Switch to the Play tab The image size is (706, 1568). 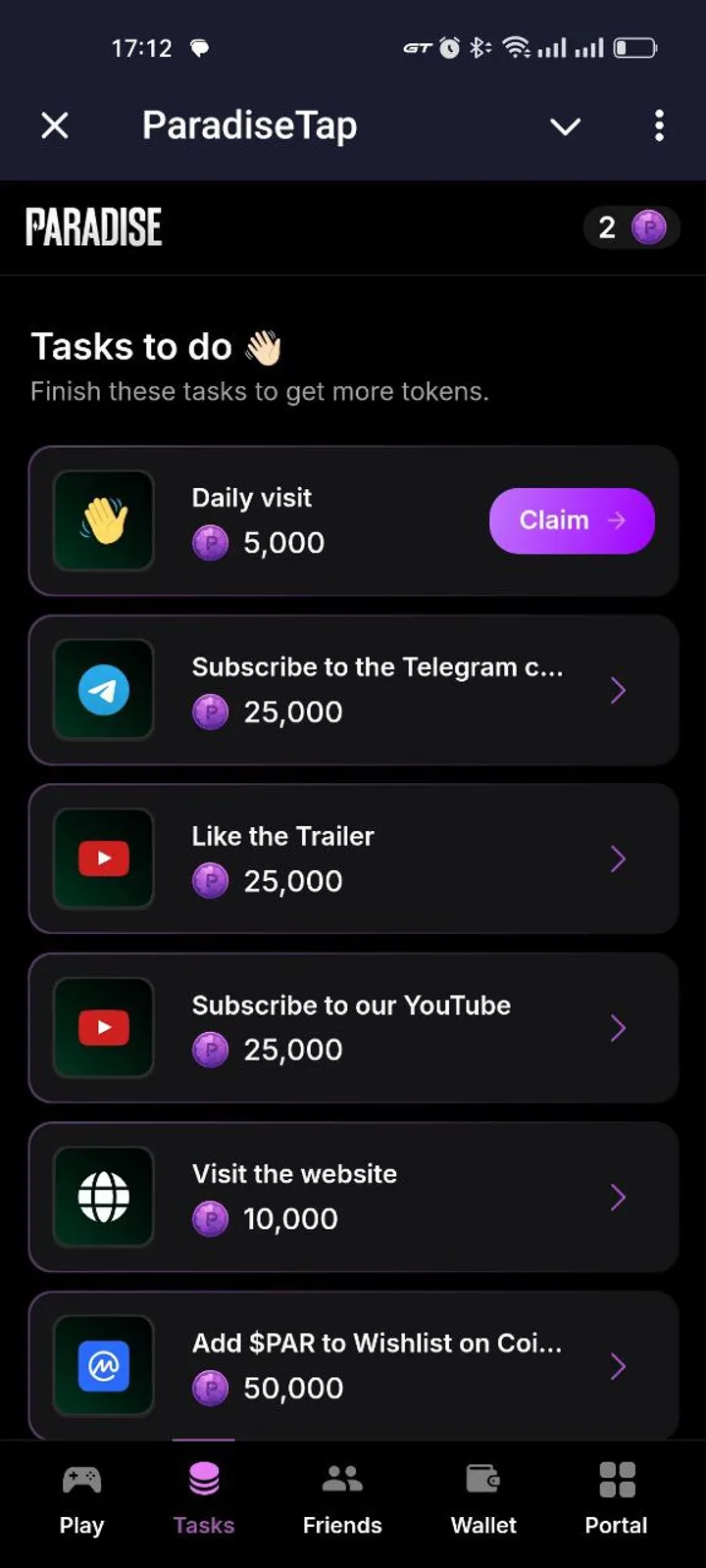(81, 1499)
